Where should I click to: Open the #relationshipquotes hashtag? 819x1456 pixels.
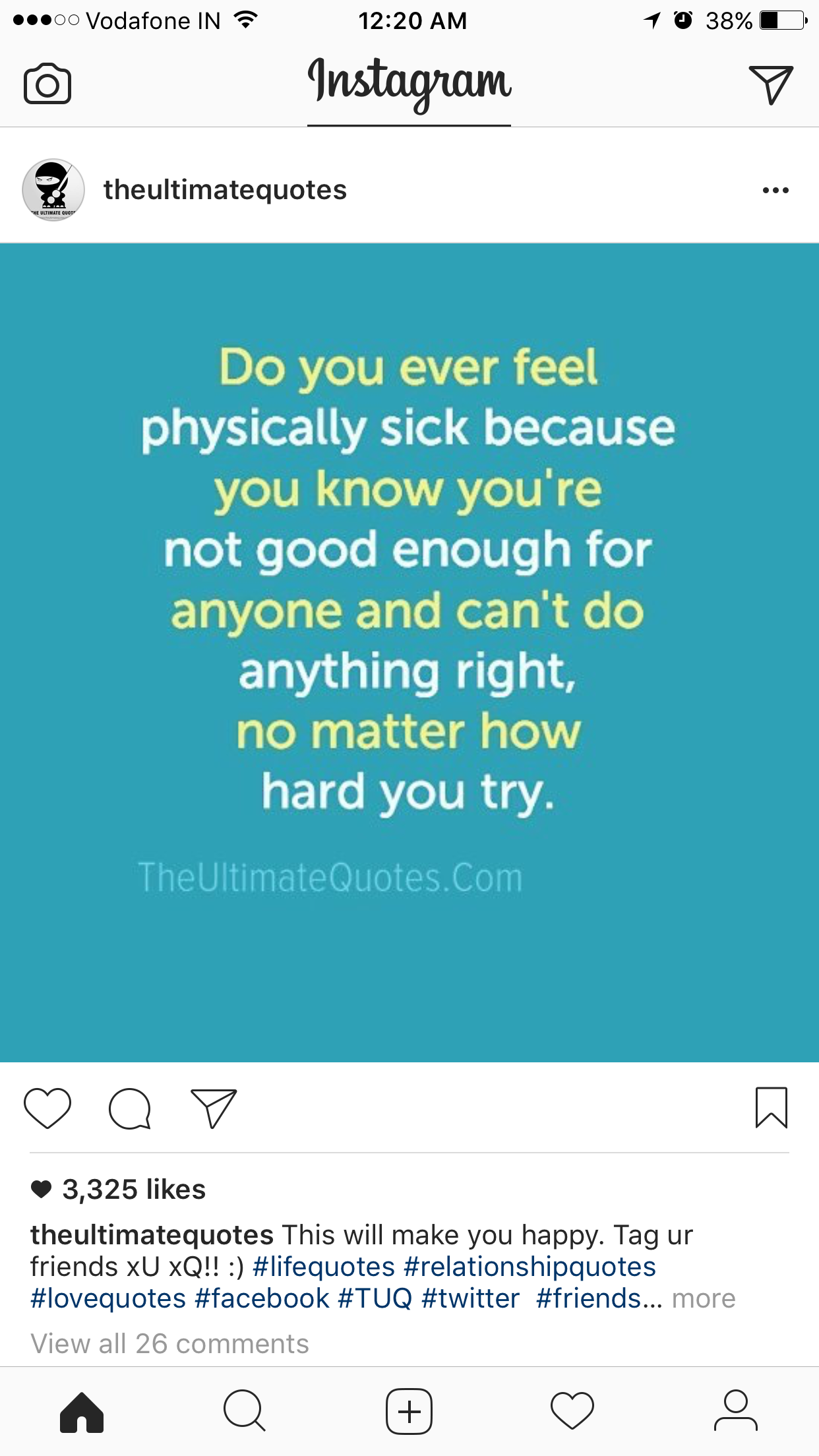tap(530, 1267)
